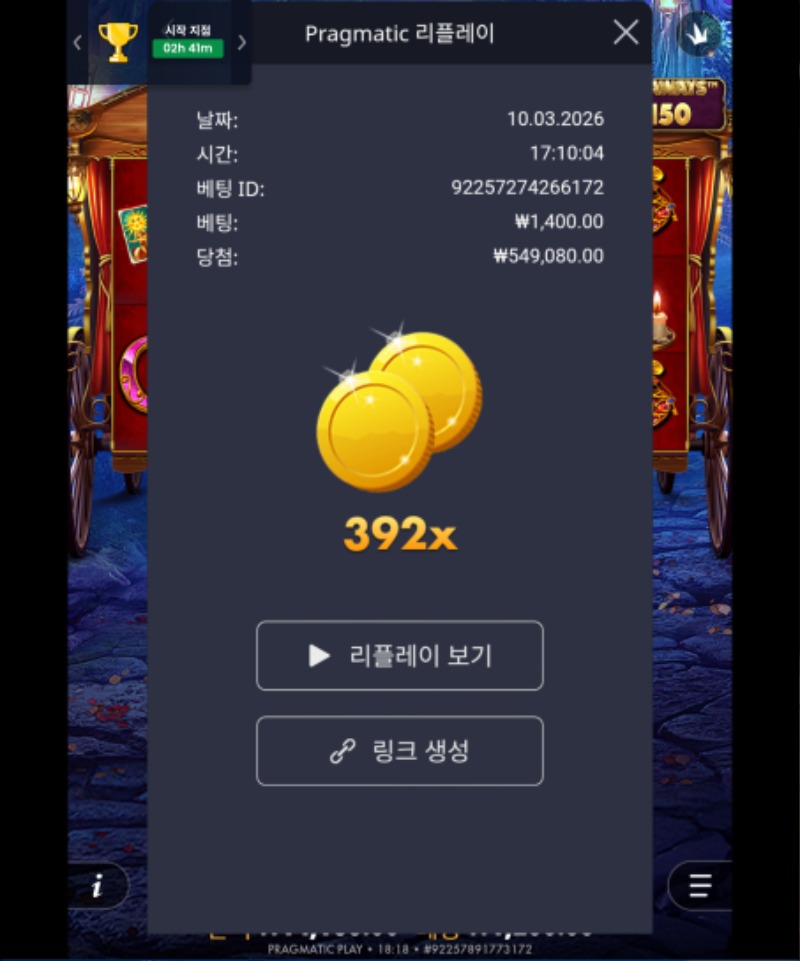Open the hamburger menu
Screen dimensions: 800x961
700,886
